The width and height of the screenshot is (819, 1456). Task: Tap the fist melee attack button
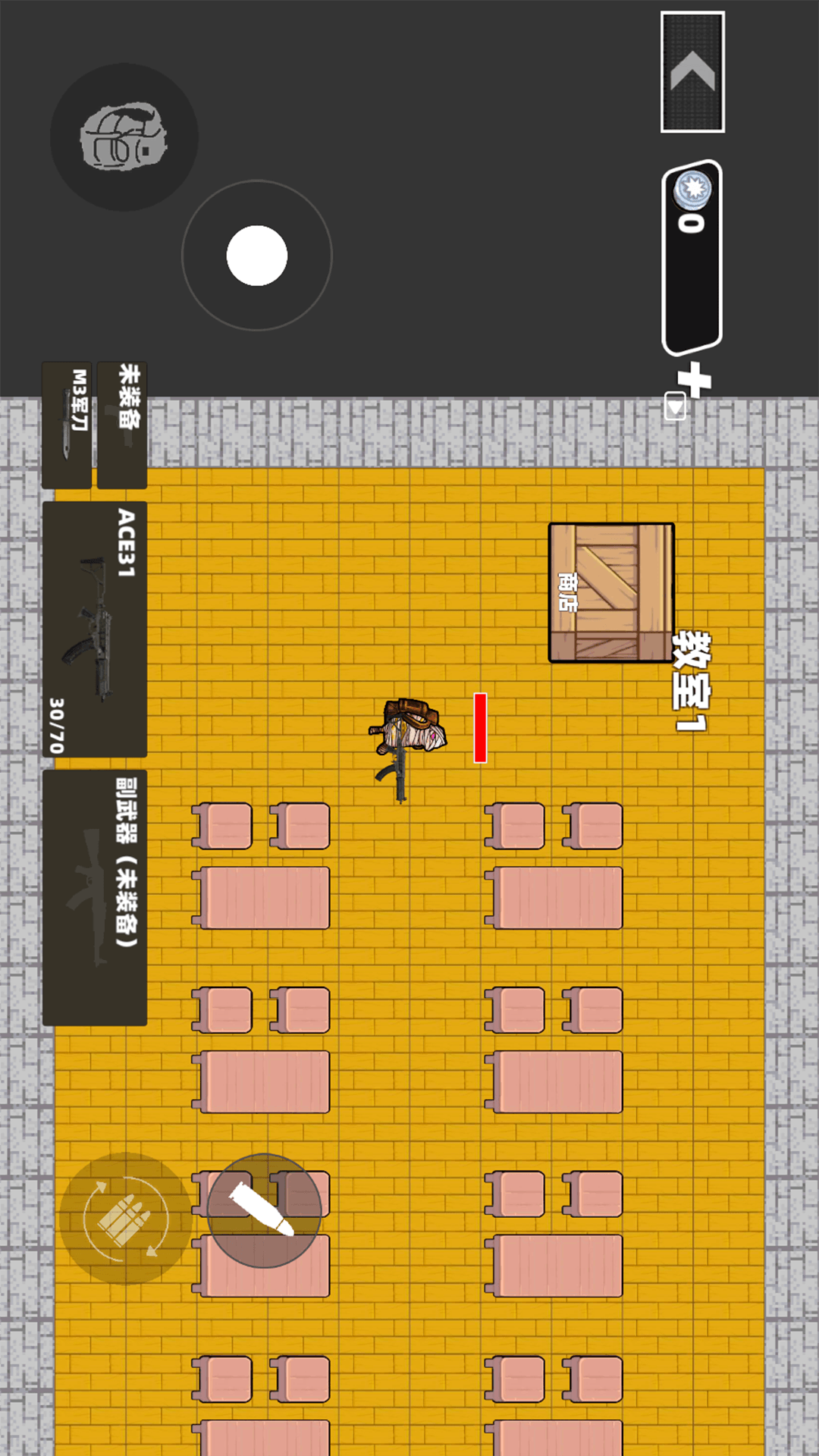[x=124, y=137]
